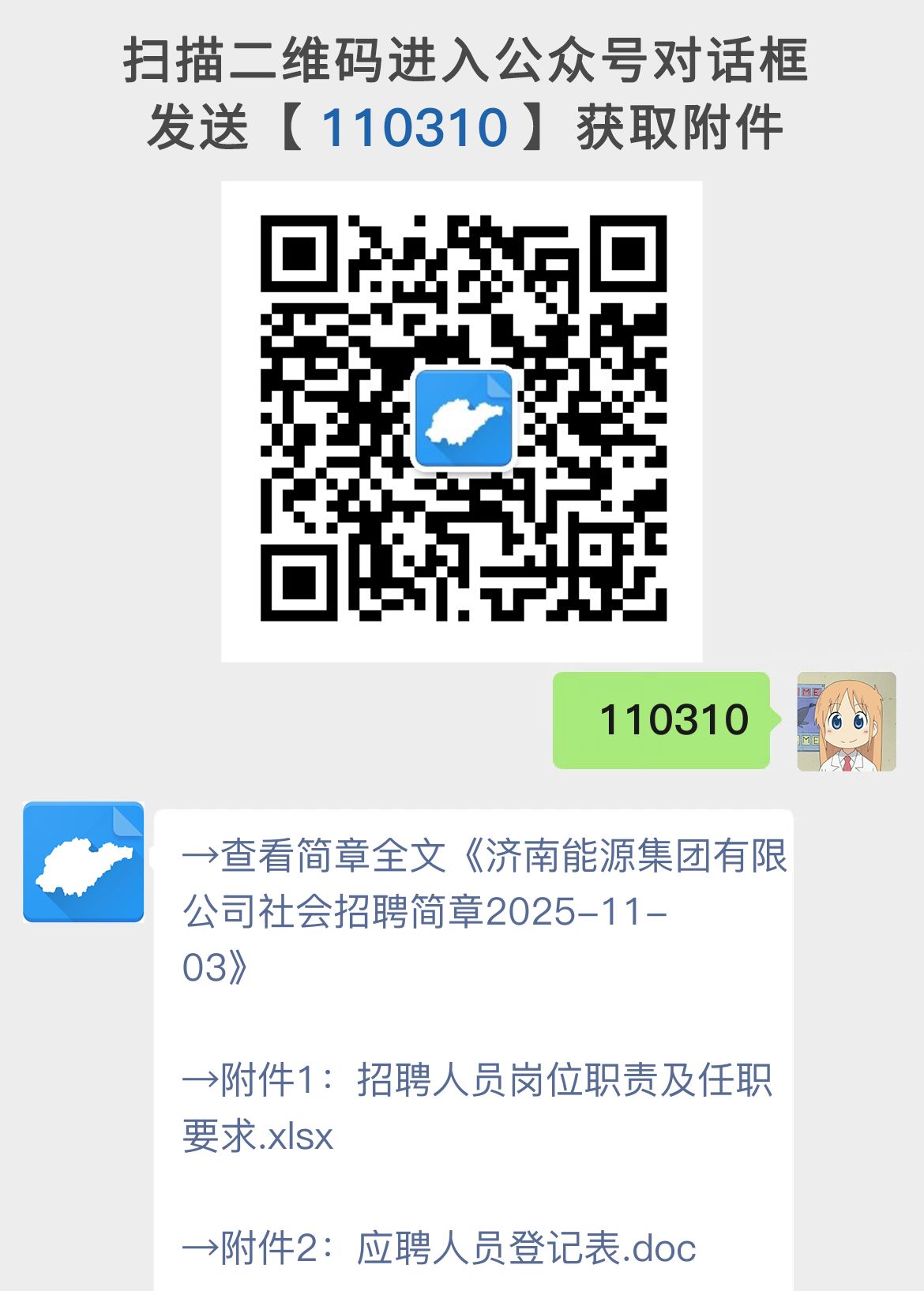Click the official account's blue Shandong map avatar

(84, 862)
